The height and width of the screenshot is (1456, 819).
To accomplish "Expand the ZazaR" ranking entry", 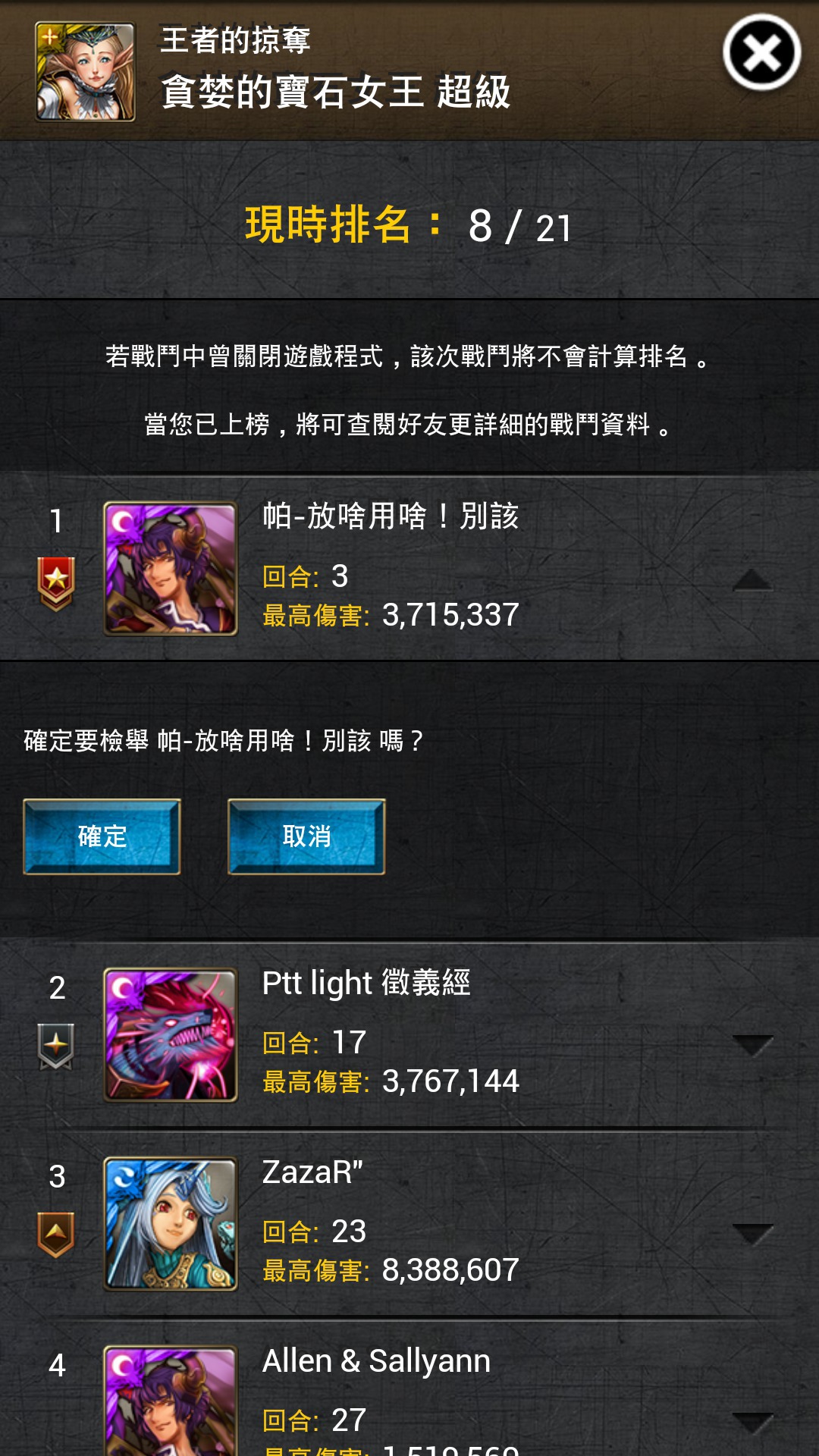I will (x=752, y=1234).
